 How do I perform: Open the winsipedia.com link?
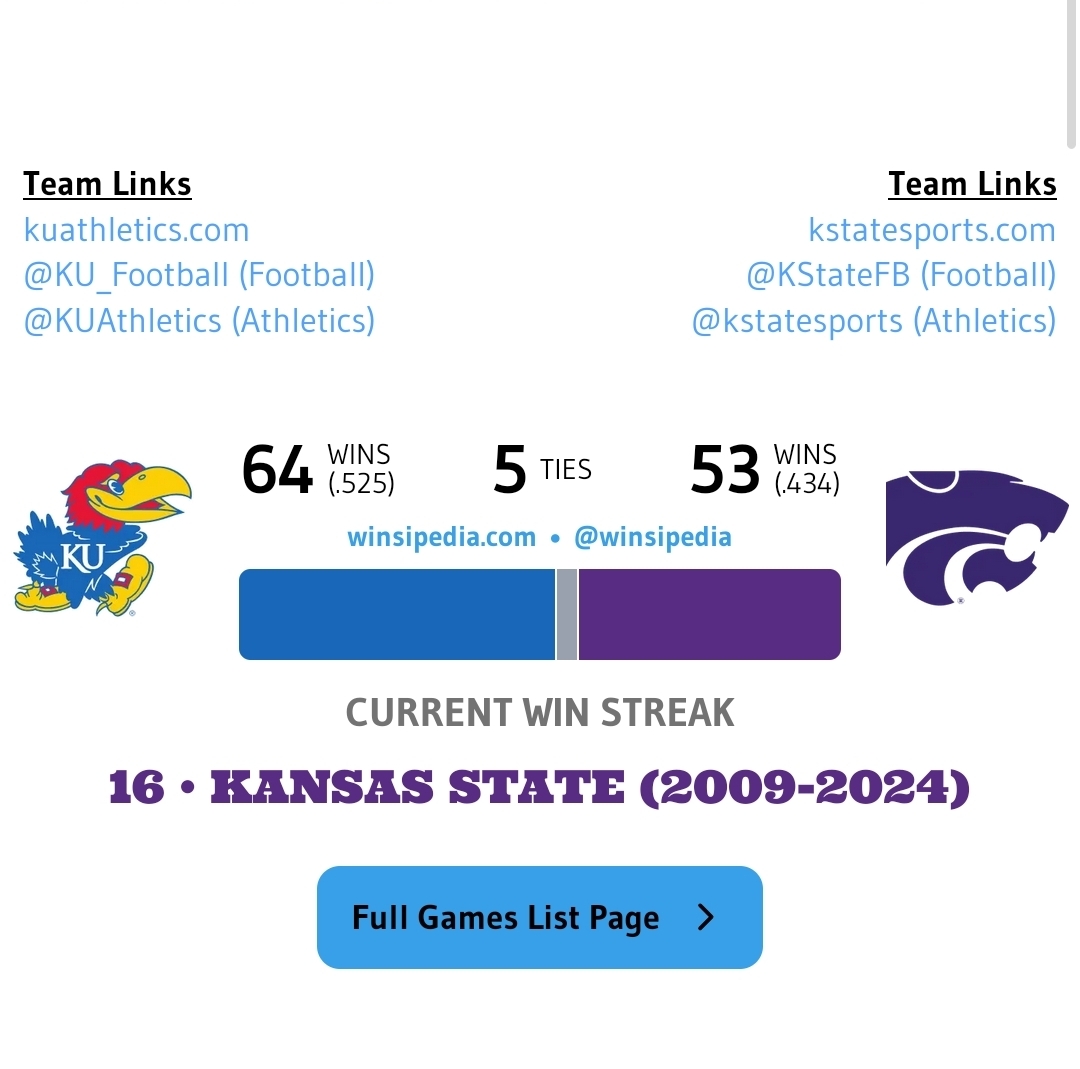[x=441, y=537]
